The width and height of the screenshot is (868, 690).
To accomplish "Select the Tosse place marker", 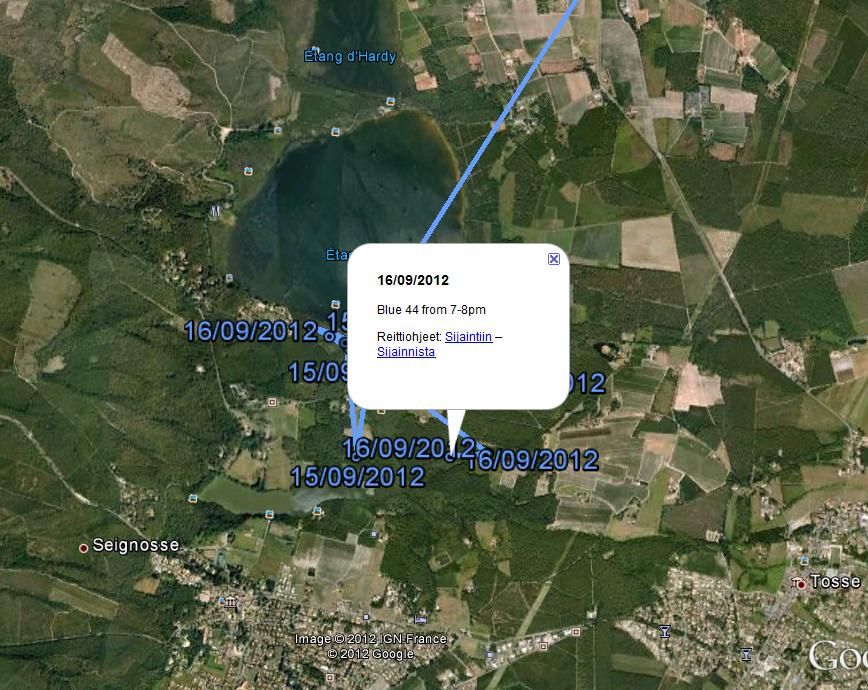I will point(798,582).
